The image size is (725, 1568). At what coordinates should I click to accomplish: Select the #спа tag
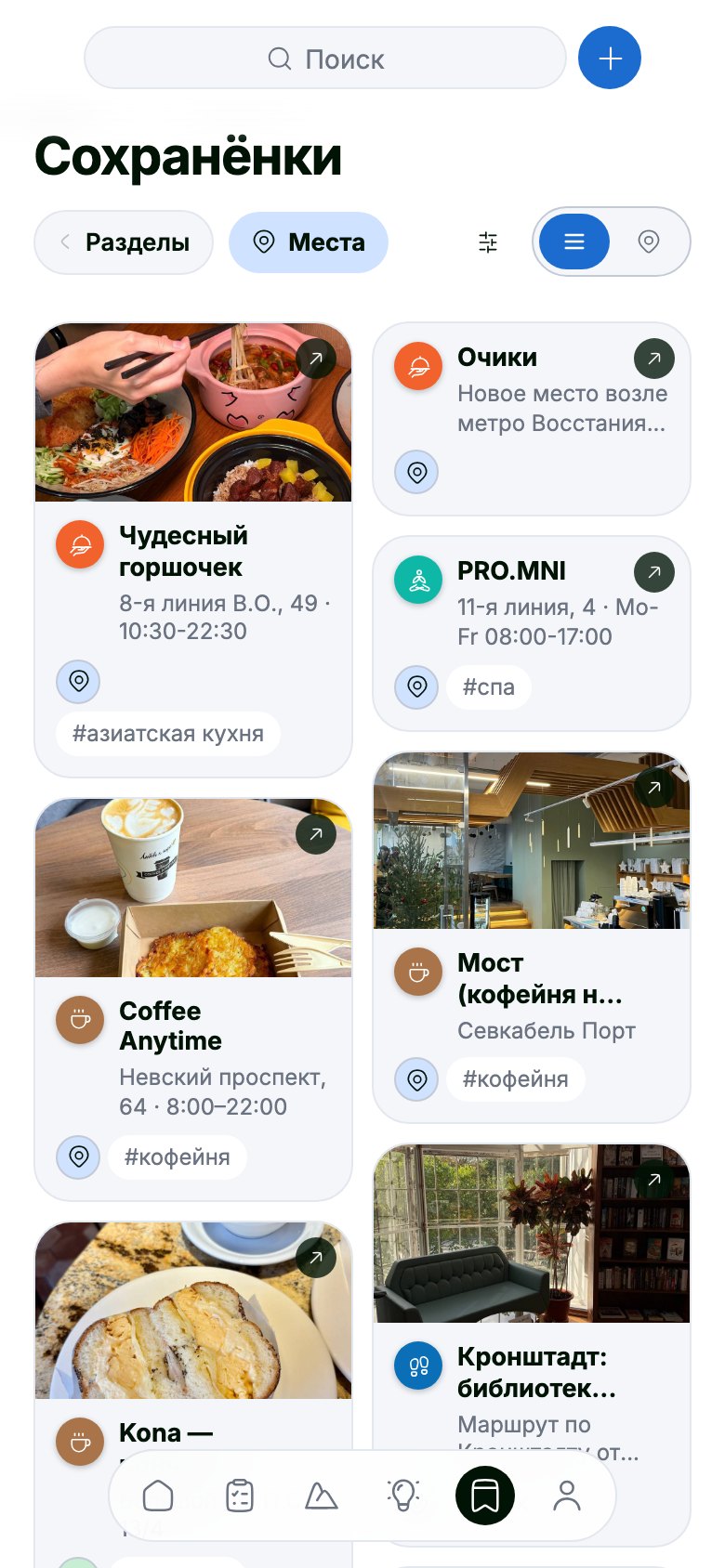(489, 687)
